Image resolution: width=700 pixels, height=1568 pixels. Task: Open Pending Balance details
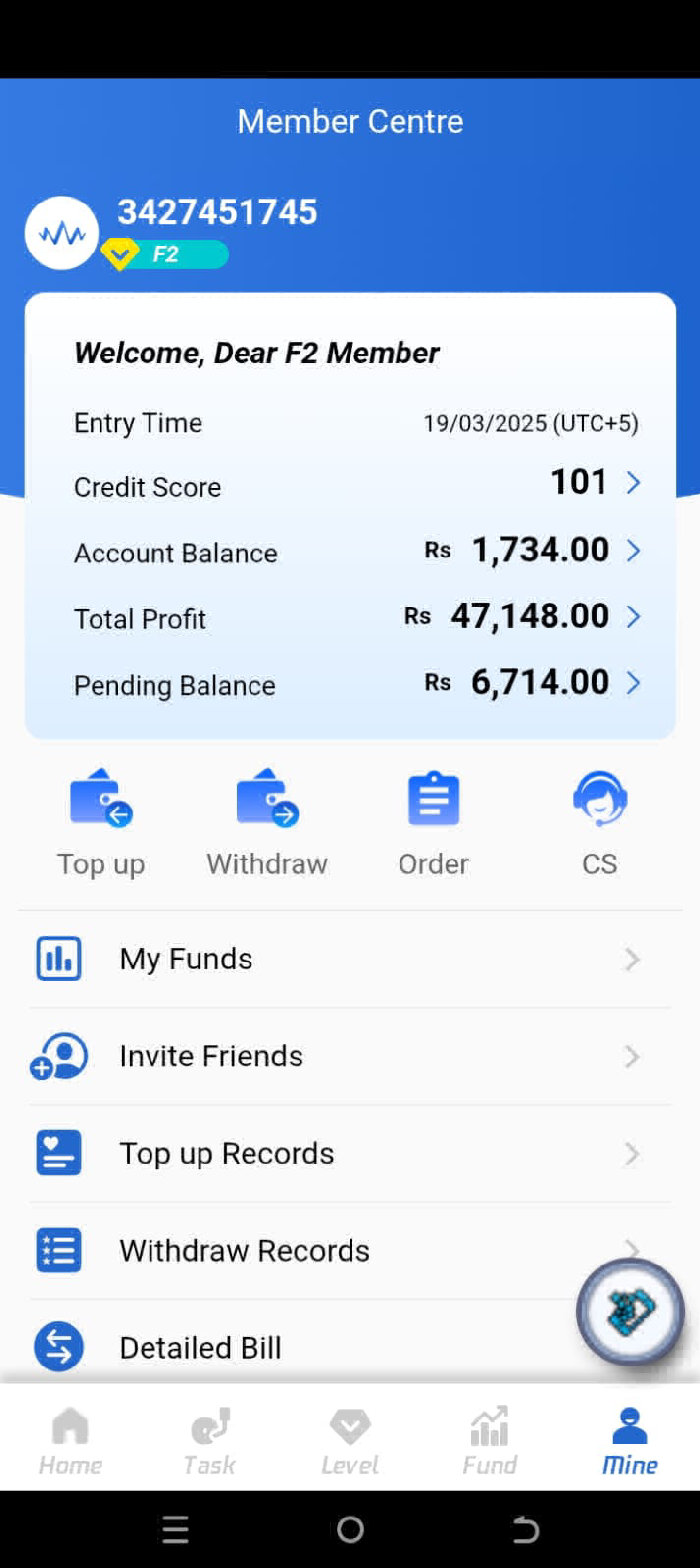point(633,683)
